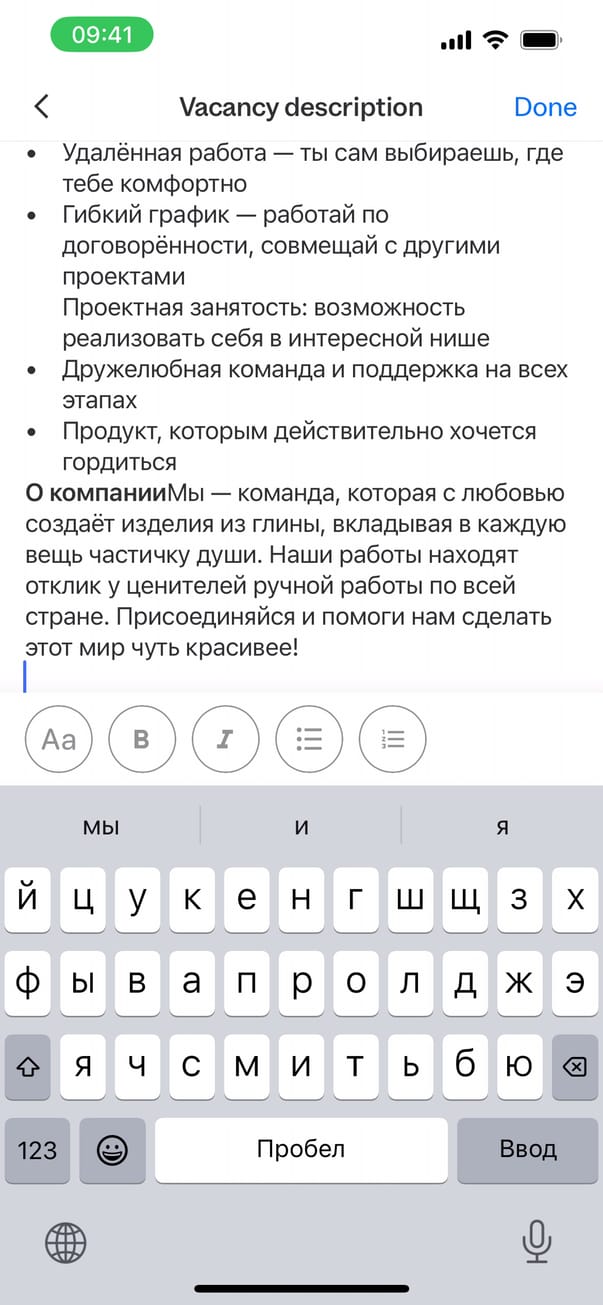Select the keyboard suggestion "мы"
The width and height of the screenshot is (603, 1305).
[x=101, y=827]
